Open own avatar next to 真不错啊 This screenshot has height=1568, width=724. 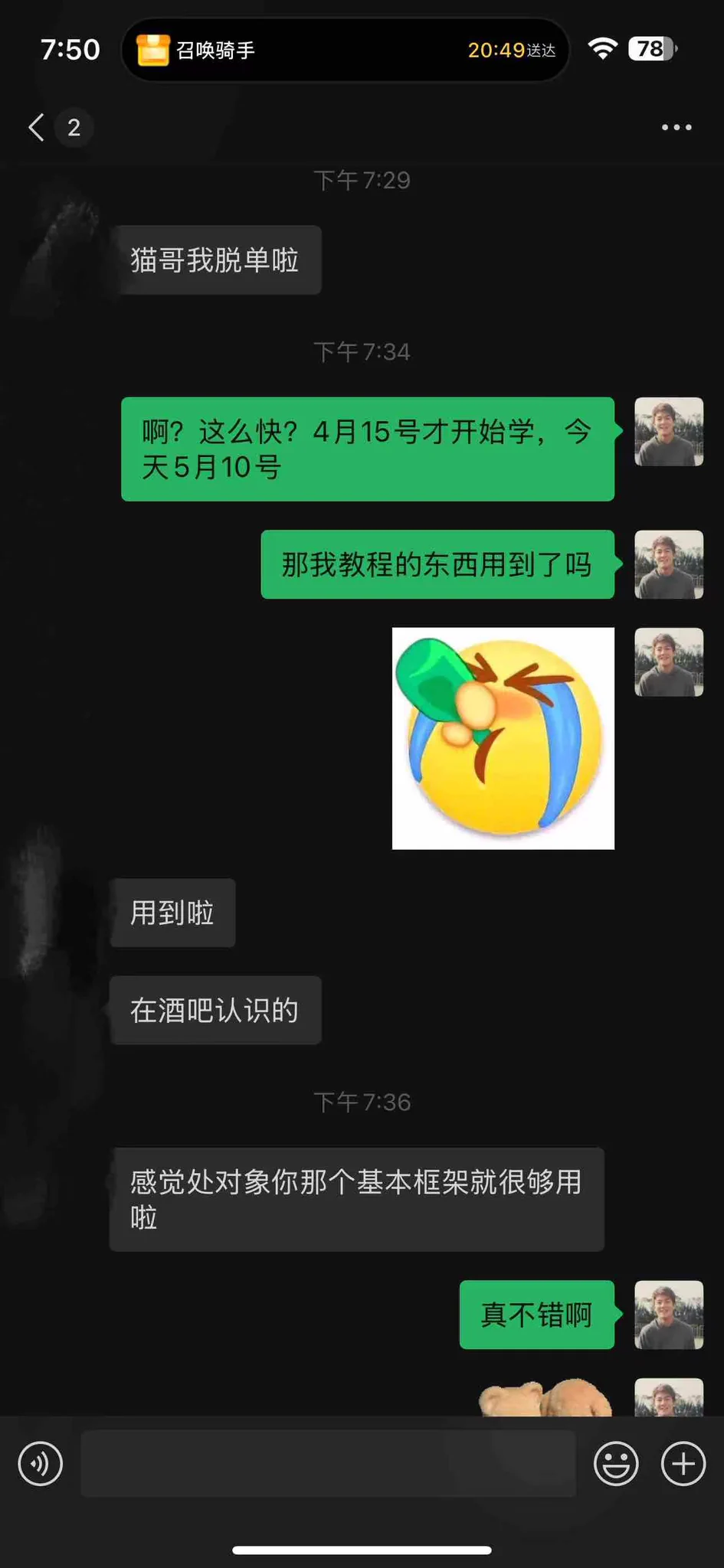pyautogui.click(x=668, y=1314)
